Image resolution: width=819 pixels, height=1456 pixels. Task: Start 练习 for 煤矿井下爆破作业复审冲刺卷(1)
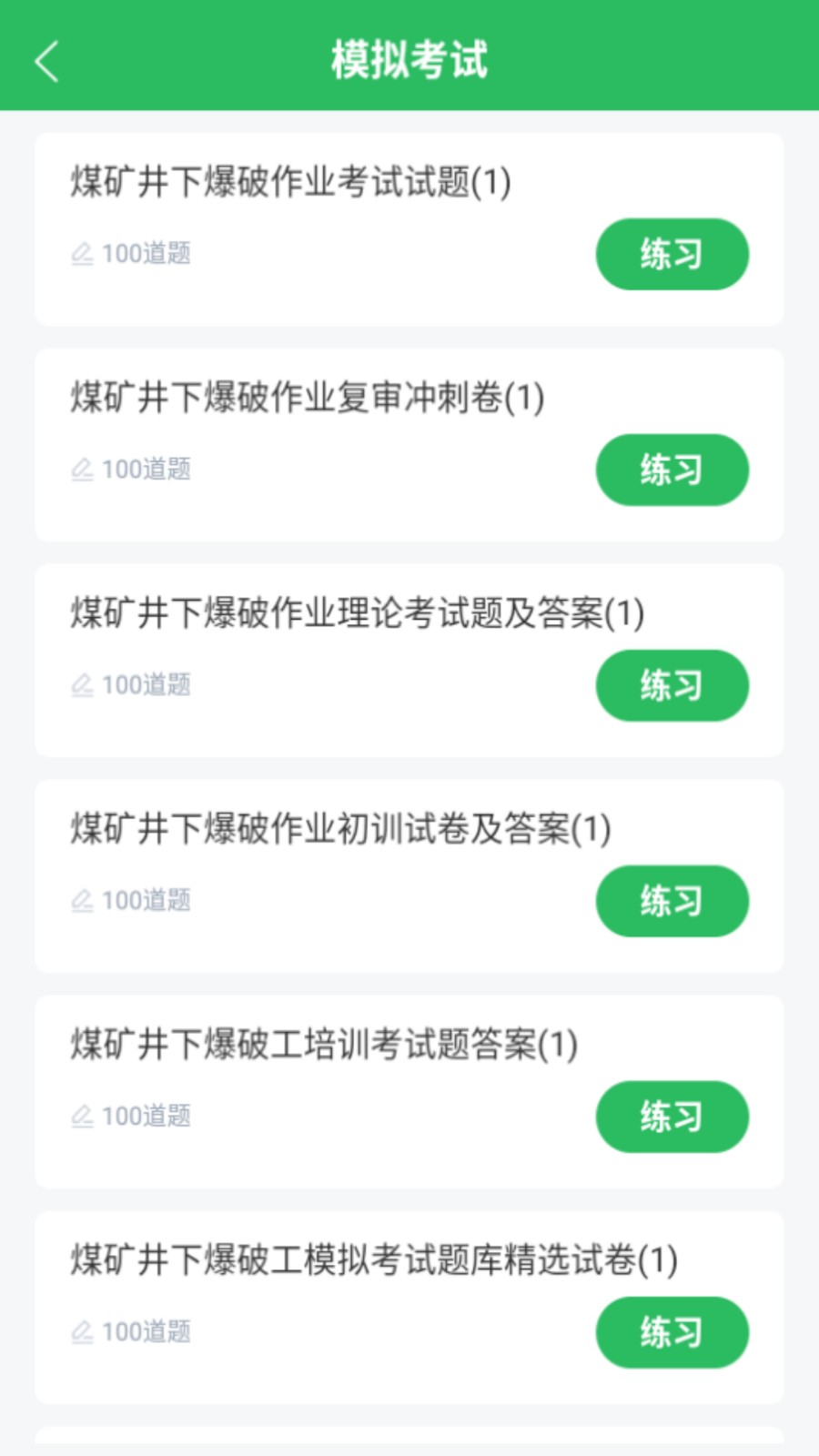pyautogui.click(x=672, y=470)
